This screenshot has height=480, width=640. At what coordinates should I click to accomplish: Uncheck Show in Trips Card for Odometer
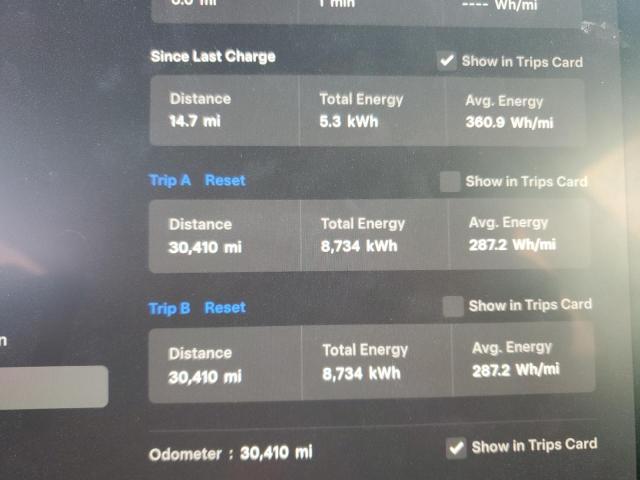pyautogui.click(x=456, y=446)
